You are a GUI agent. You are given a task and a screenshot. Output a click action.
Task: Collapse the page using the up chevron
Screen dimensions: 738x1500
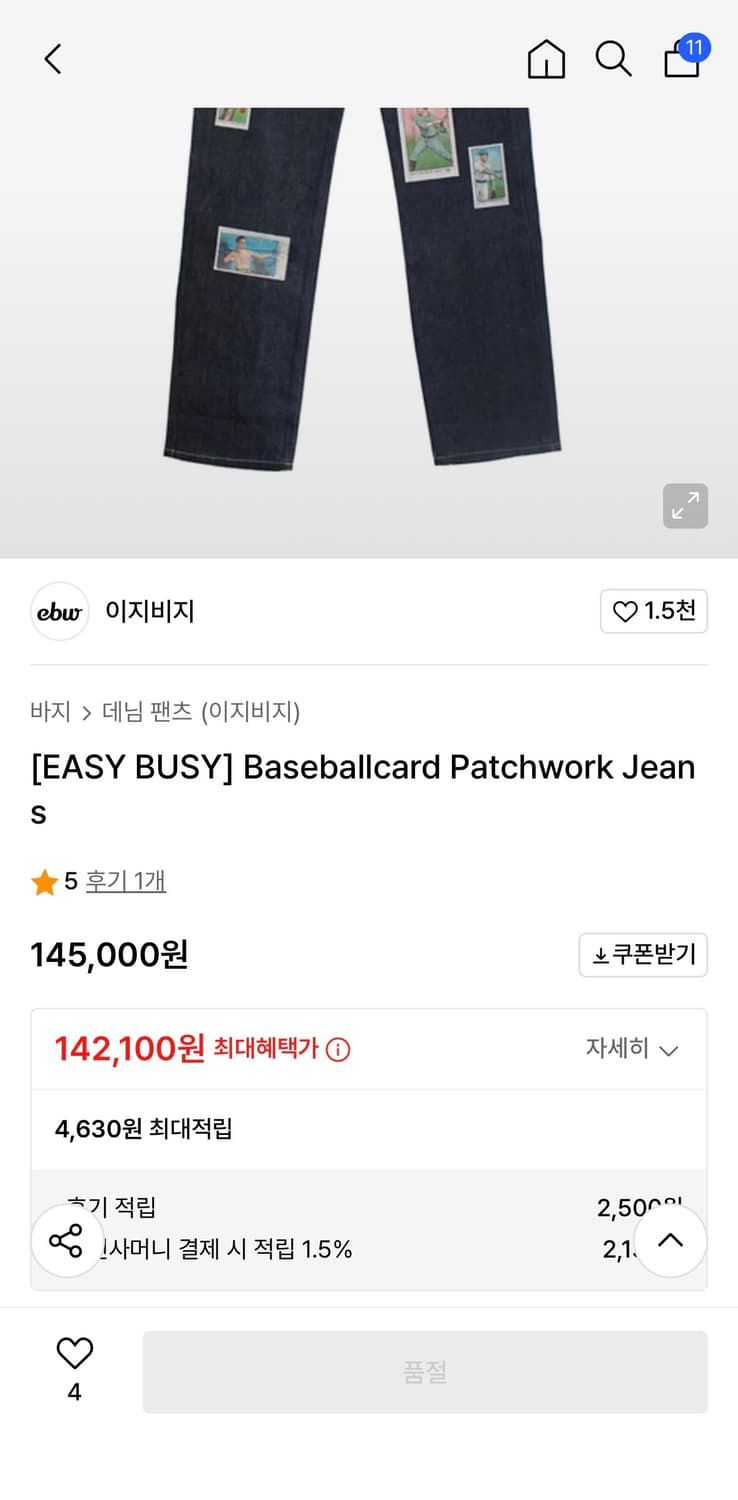[670, 1240]
